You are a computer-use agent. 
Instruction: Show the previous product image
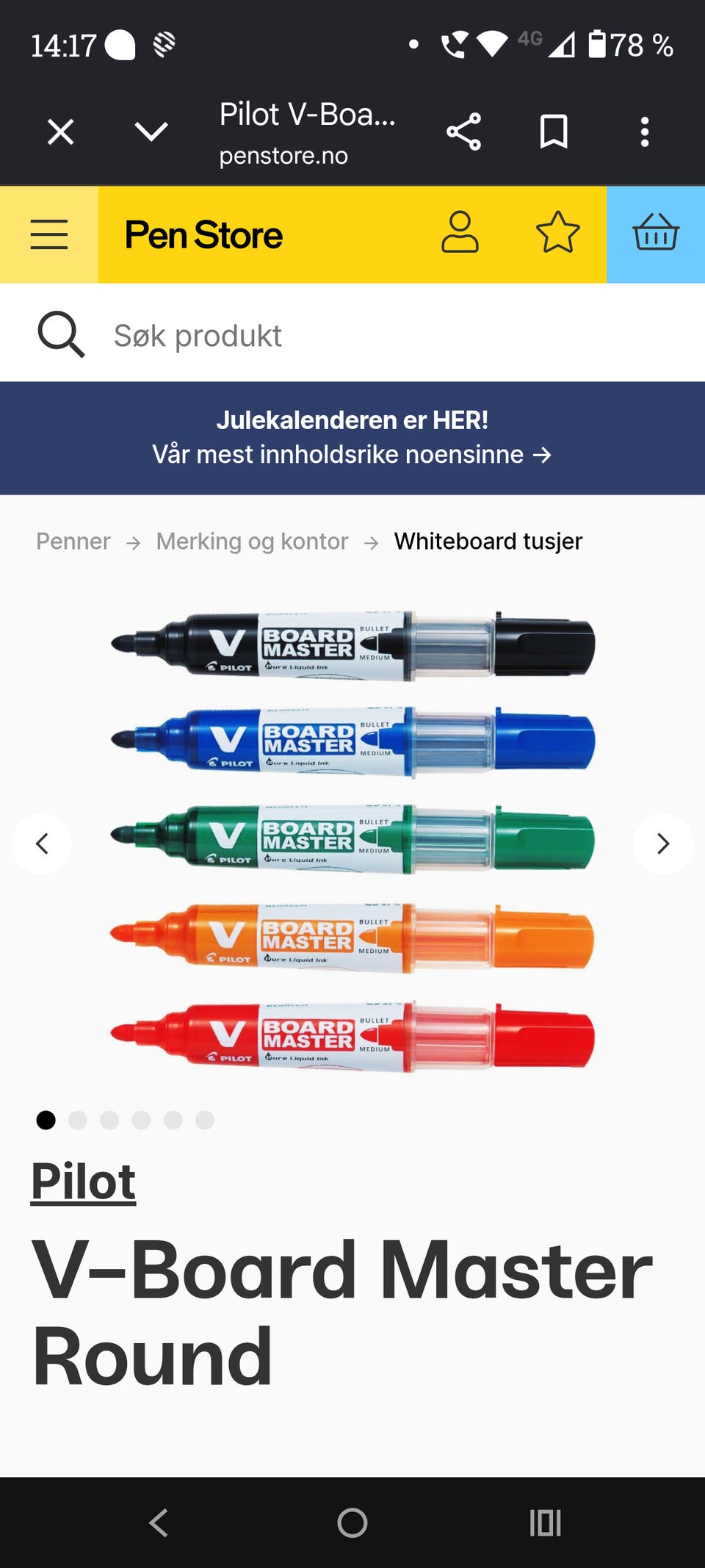point(42,844)
